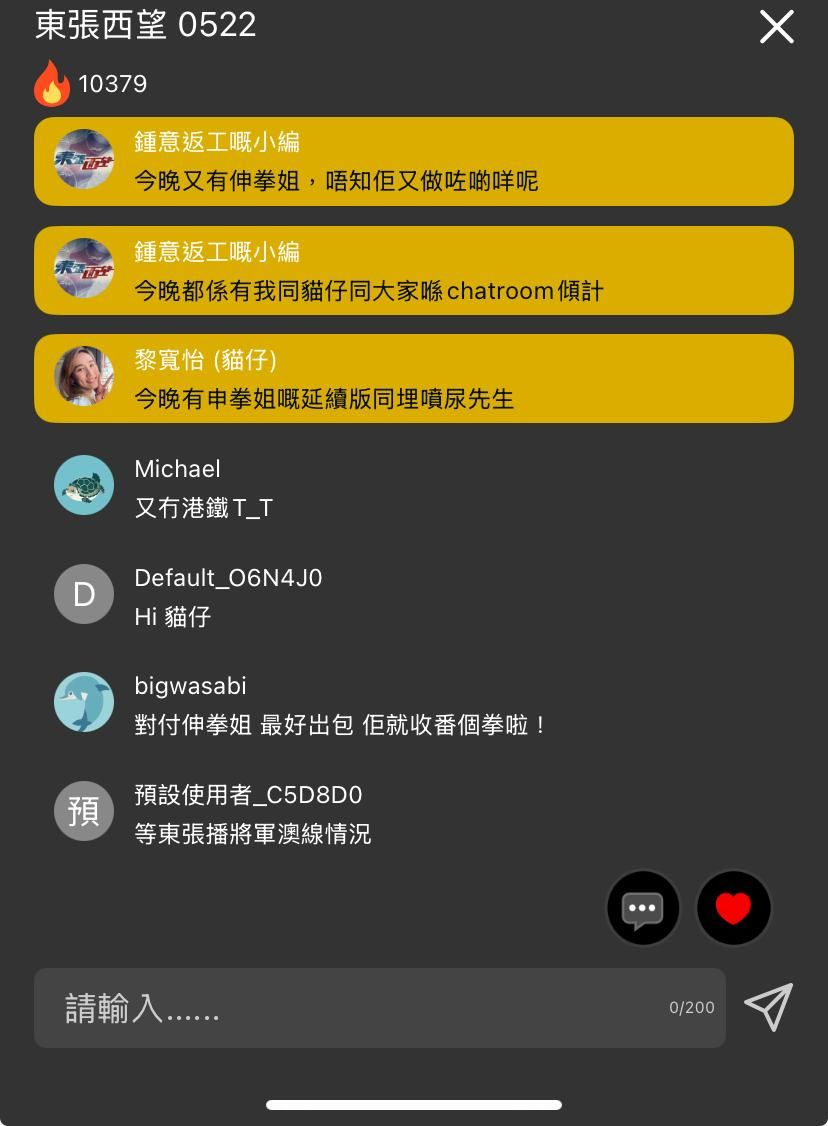Send a heart reaction
This screenshot has height=1126, width=828.
pyautogui.click(x=733, y=908)
